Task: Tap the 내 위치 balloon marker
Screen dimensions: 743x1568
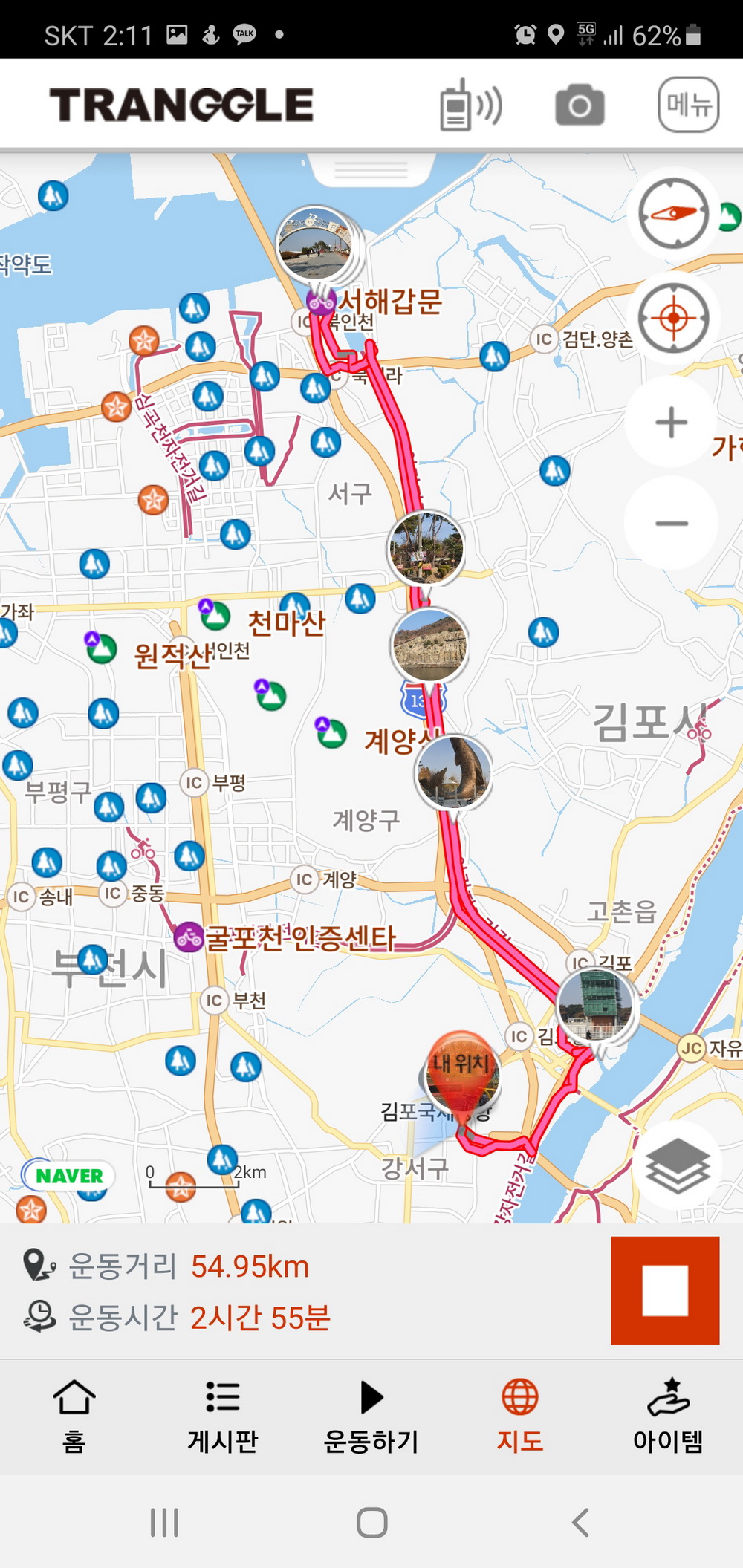Action: 462,1070
